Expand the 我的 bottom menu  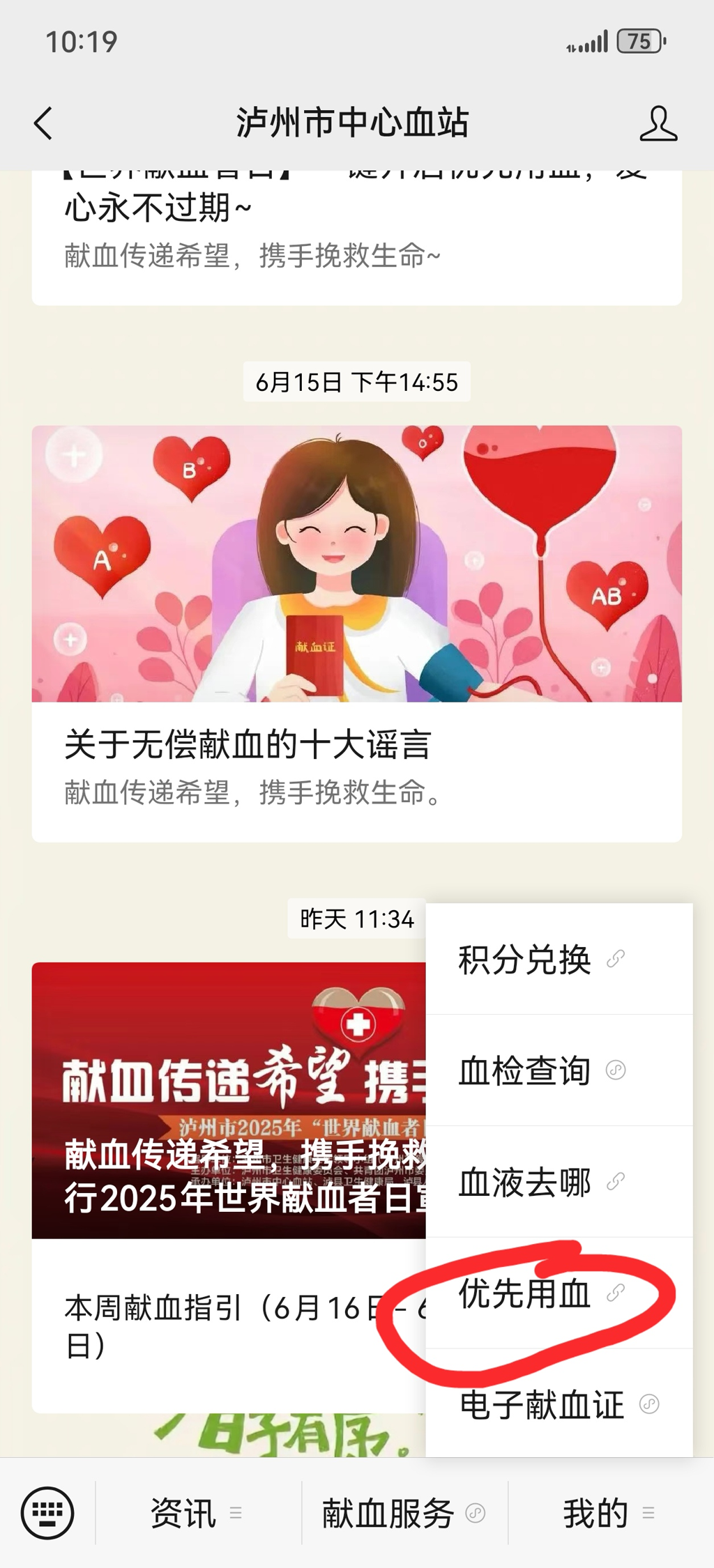[x=608, y=1513]
